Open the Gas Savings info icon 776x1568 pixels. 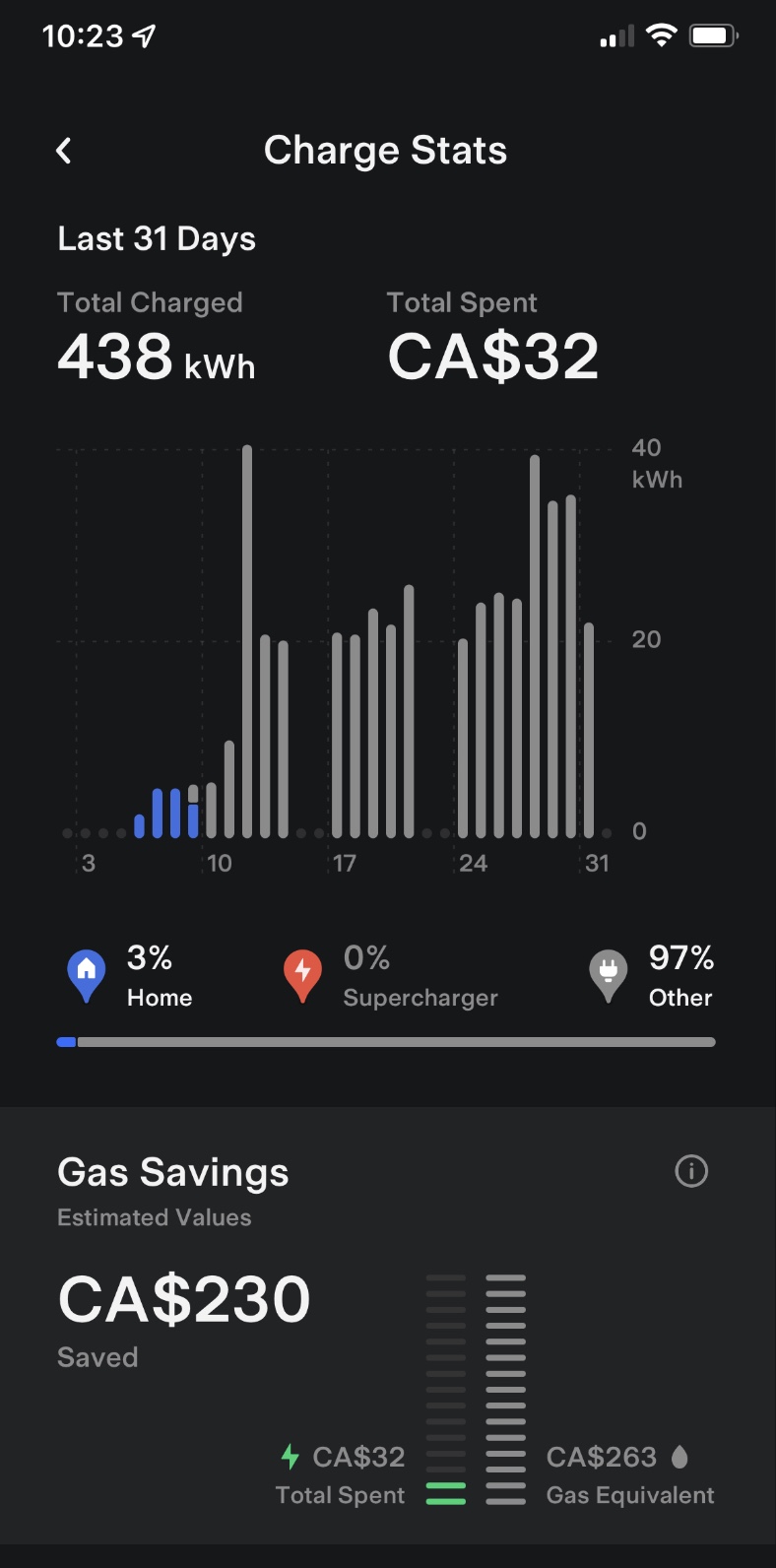point(690,1171)
